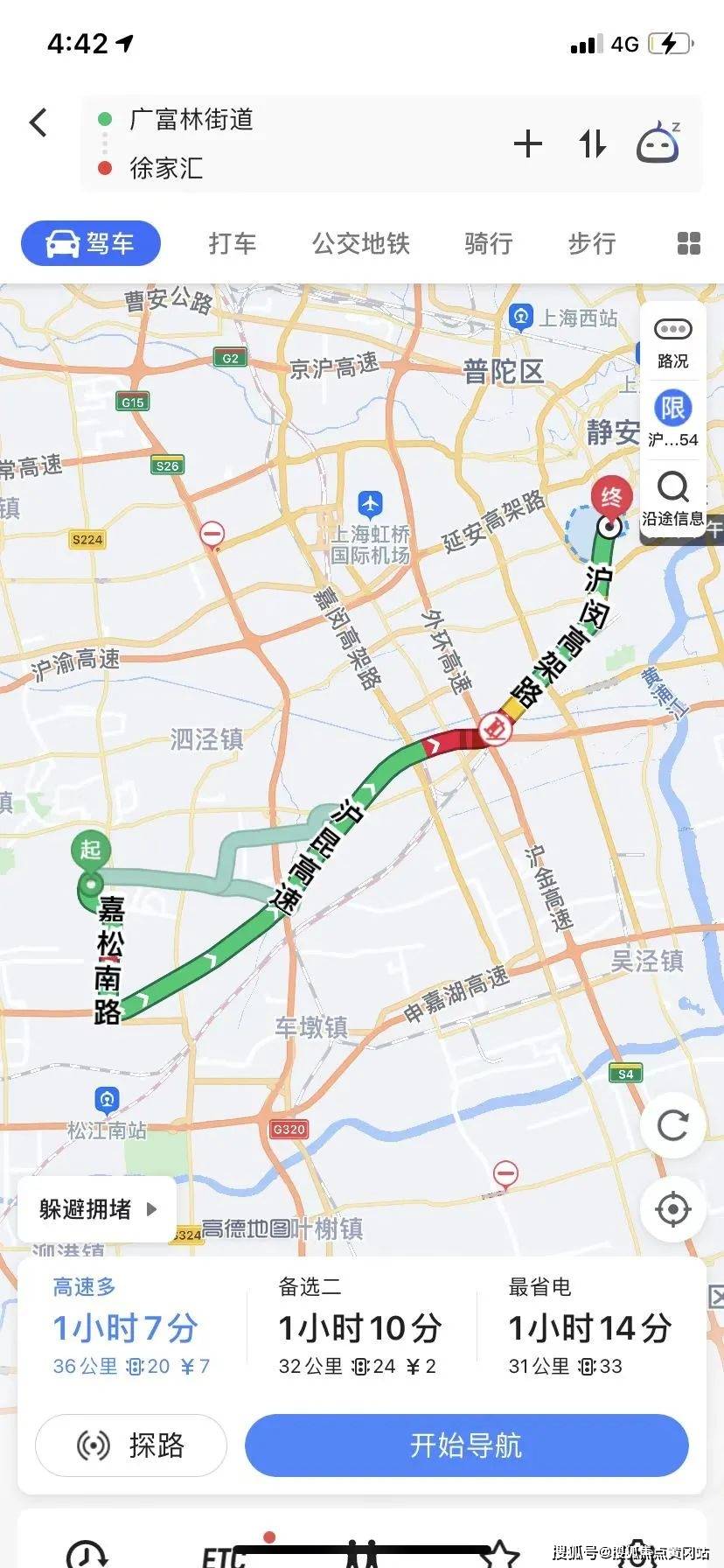Open more travel modes grid
Image resolution: width=724 pixels, height=1568 pixels.
689,243
